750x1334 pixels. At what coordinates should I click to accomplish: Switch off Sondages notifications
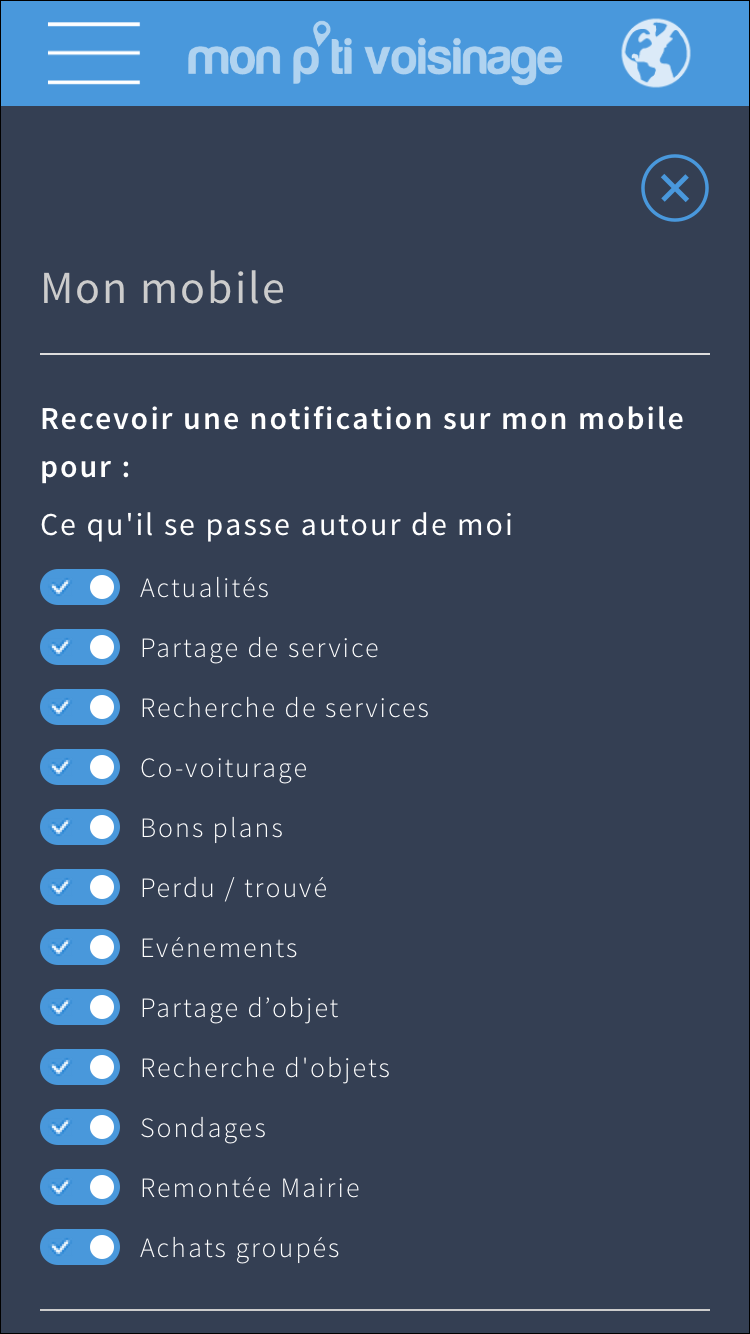[x=80, y=1128]
